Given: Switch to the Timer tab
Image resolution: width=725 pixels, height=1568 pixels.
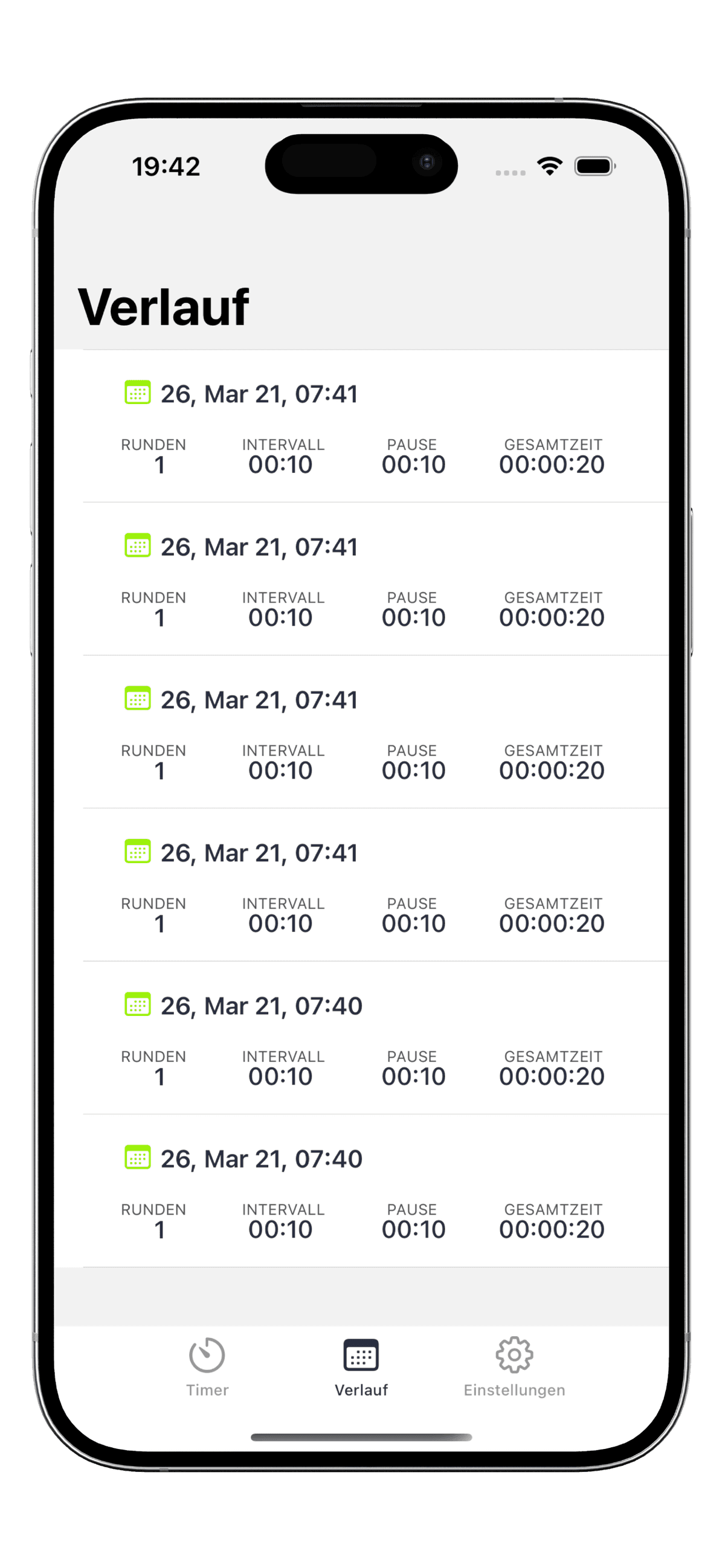Looking at the screenshot, I should pos(207,1366).
